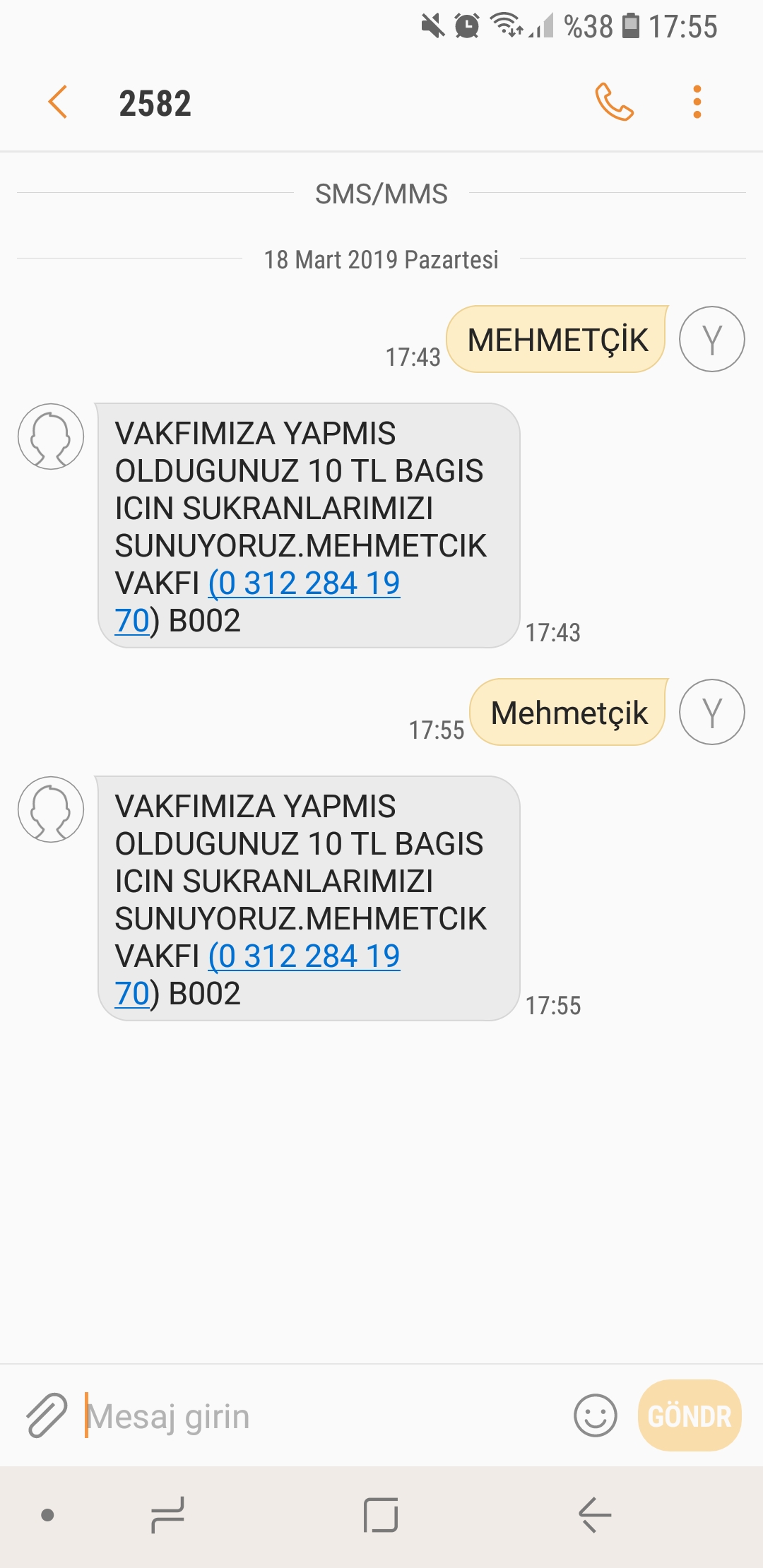Image resolution: width=763 pixels, height=1568 pixels.
Task: Tap the phone link in the 17:43 message
Action: click(x=257, y=602)
